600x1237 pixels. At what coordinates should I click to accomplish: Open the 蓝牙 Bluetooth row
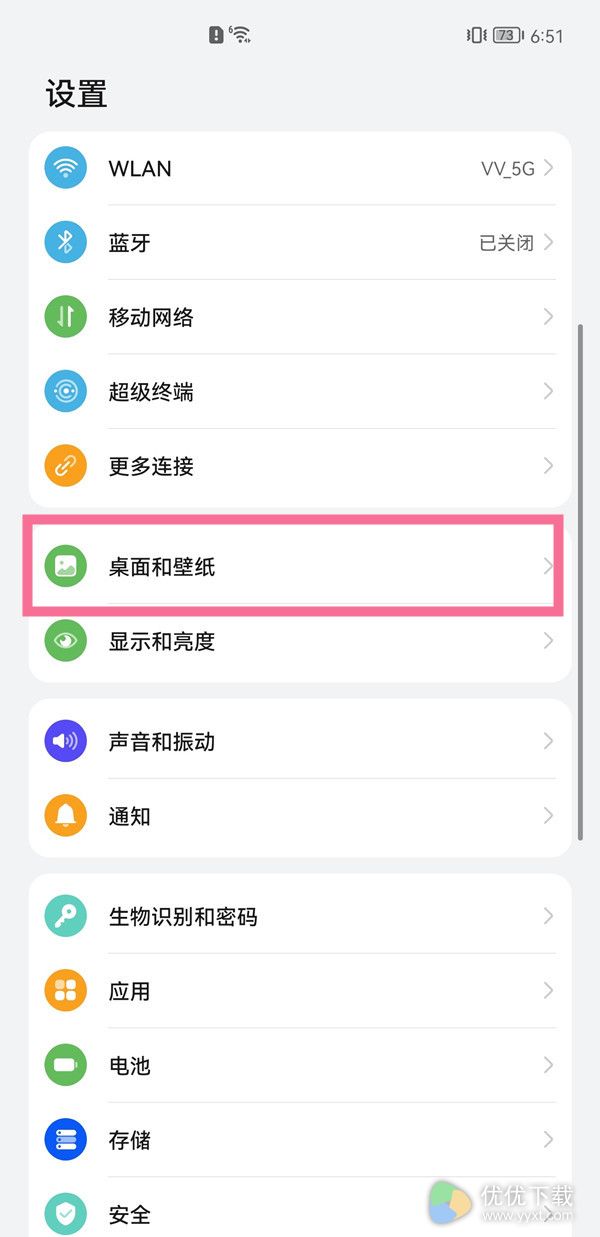(300, 242)
